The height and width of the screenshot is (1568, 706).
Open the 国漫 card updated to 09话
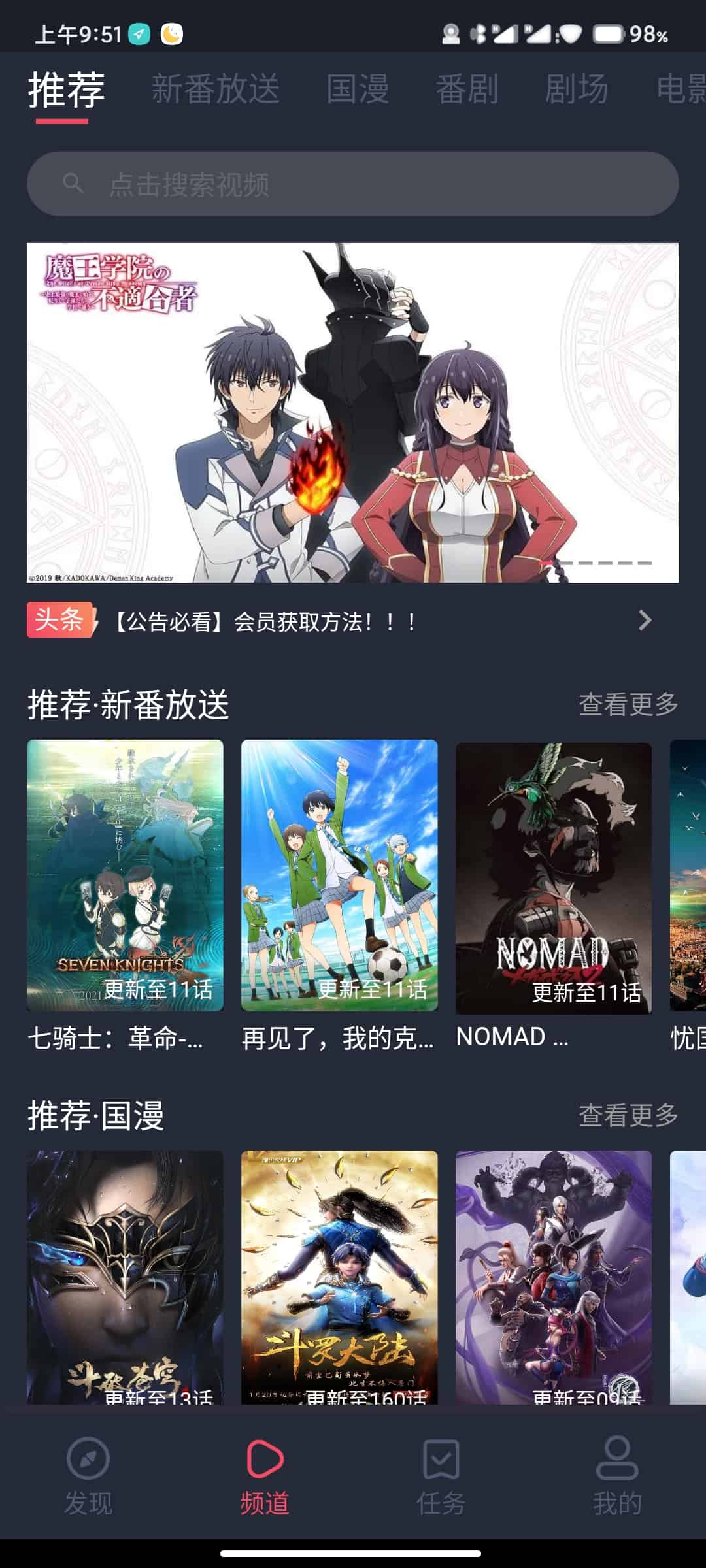tap(554, 1277)
